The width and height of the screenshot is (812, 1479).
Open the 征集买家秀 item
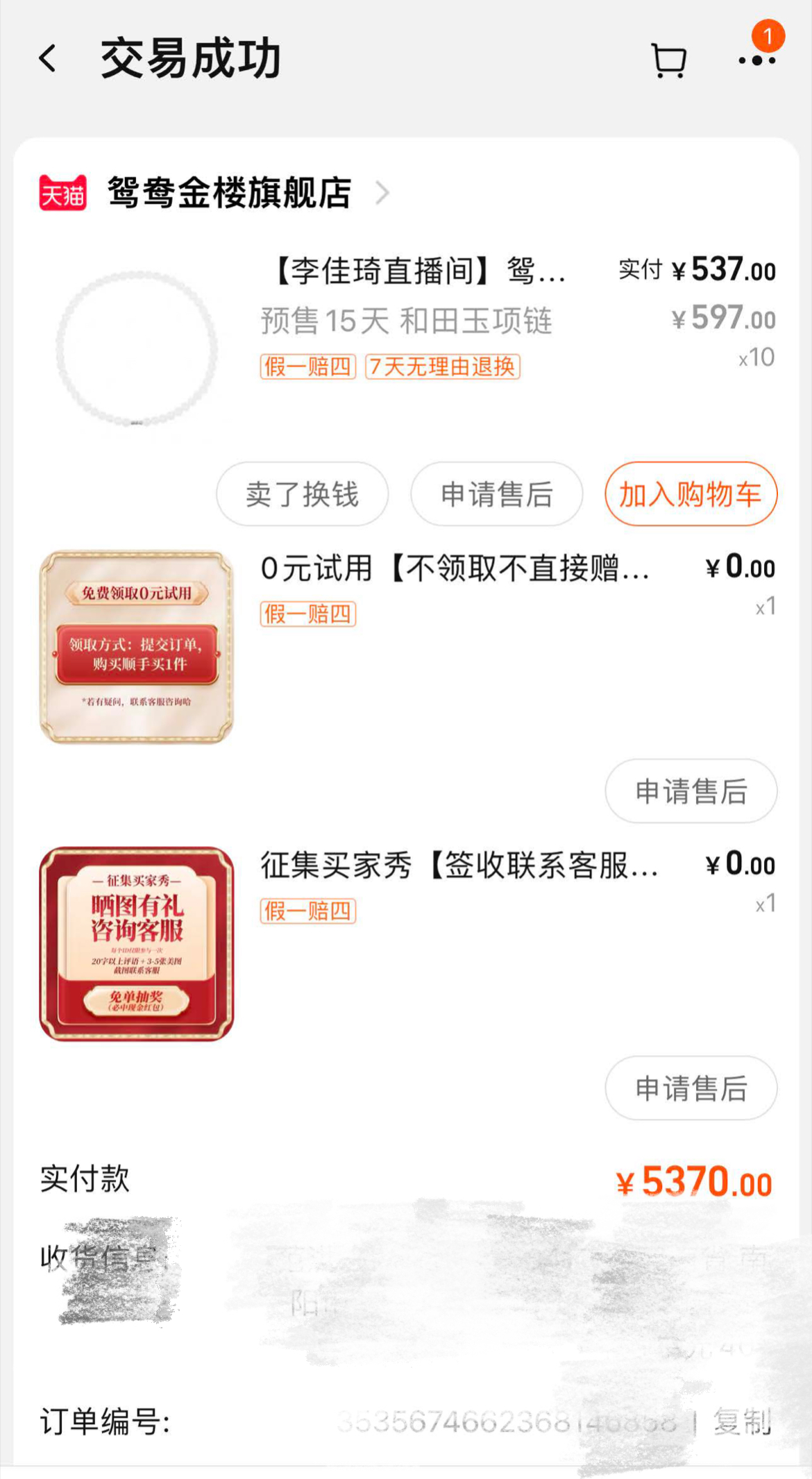[407, 943]
